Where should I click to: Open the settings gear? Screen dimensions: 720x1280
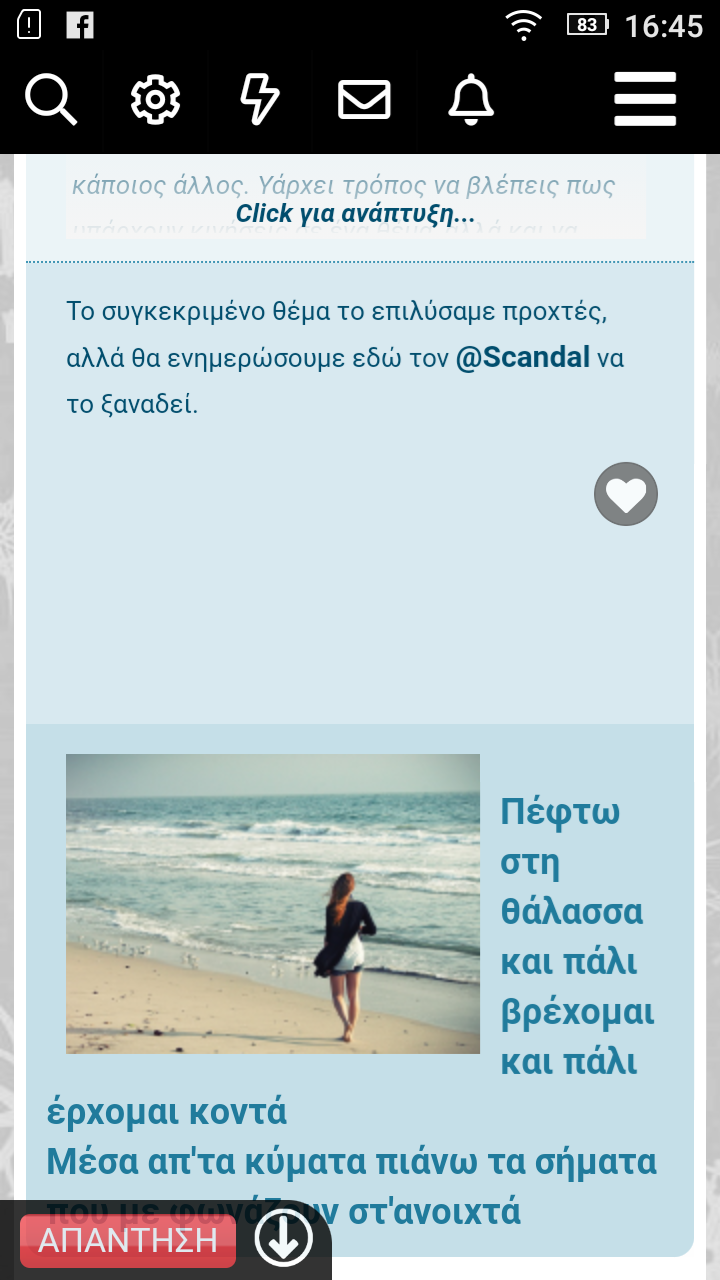pos(155,99)
